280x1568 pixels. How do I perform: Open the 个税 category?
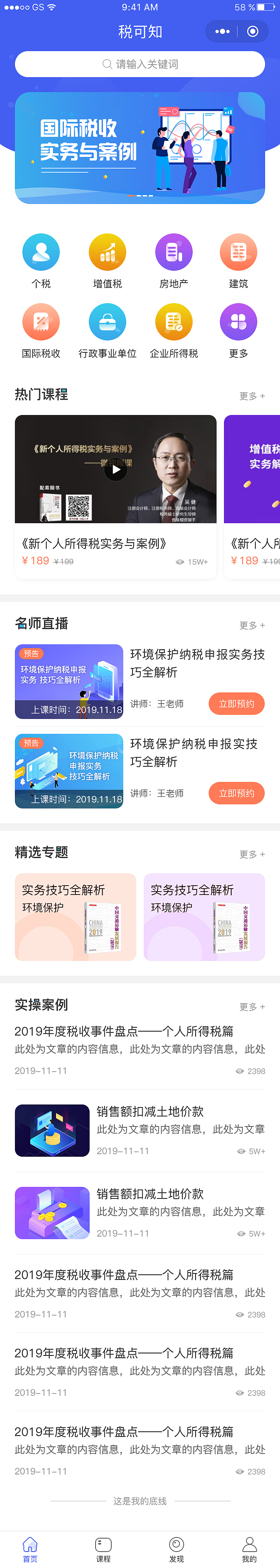click(41, 252)
